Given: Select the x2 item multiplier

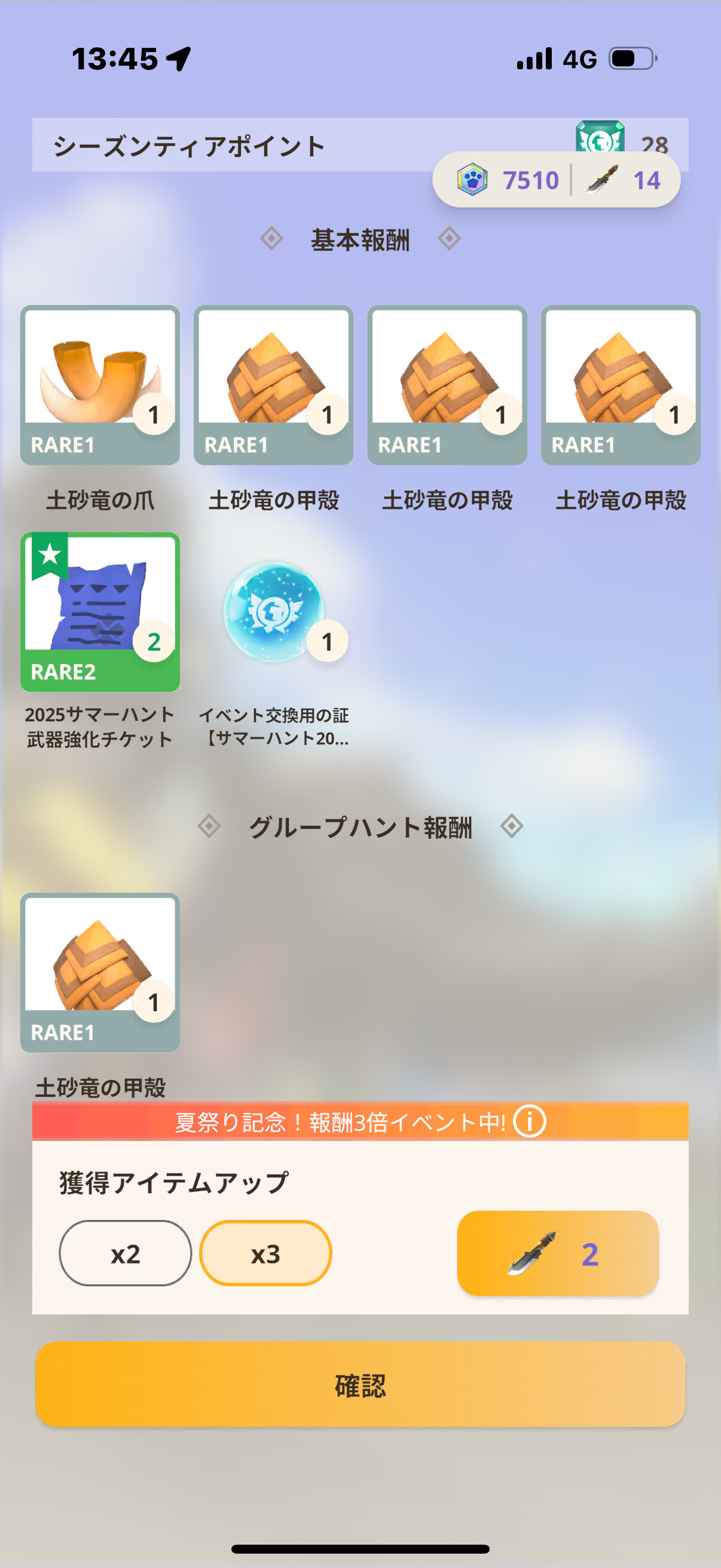Looking at the screenshot, I should pyautogui.click(x=126, y=1253).
